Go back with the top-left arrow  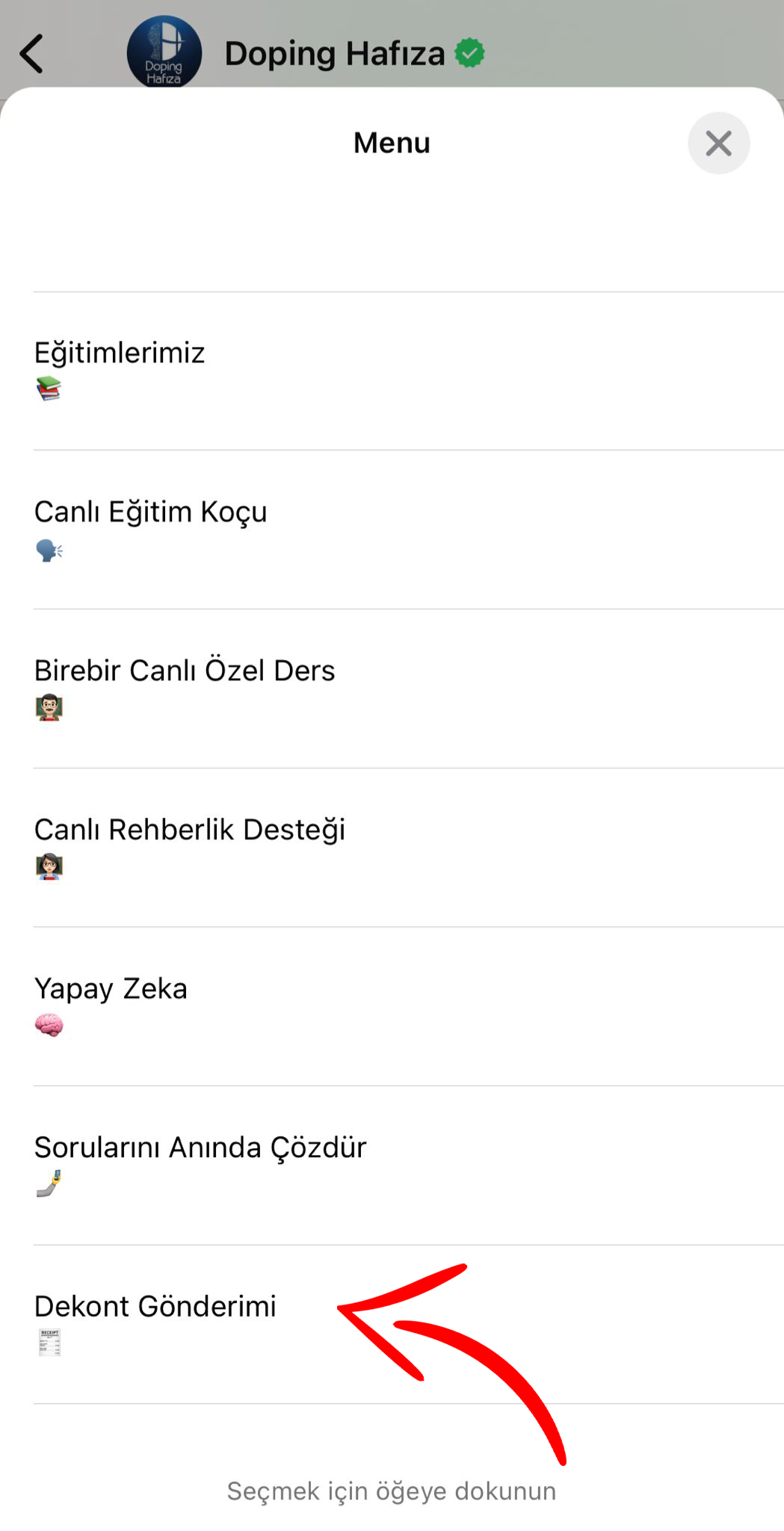click(31, 54)
